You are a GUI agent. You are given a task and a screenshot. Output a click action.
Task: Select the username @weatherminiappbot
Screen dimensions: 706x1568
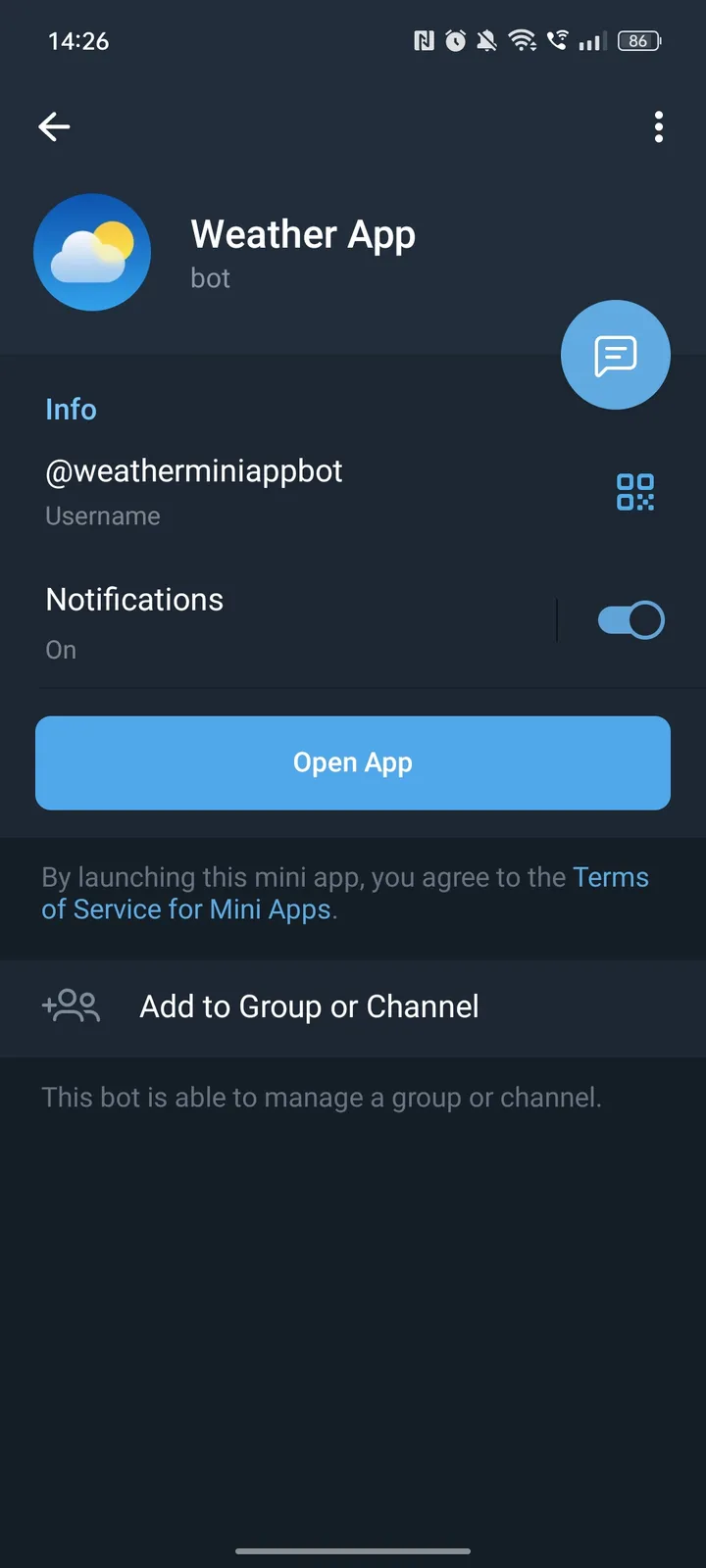(x=193, y=471)
